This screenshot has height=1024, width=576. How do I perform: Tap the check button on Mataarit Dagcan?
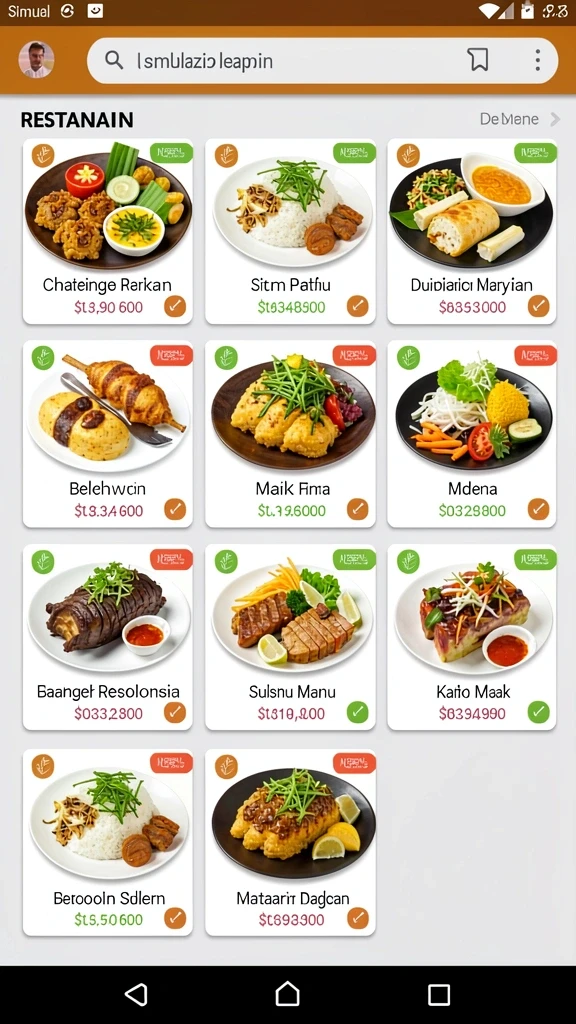(357, 918)
